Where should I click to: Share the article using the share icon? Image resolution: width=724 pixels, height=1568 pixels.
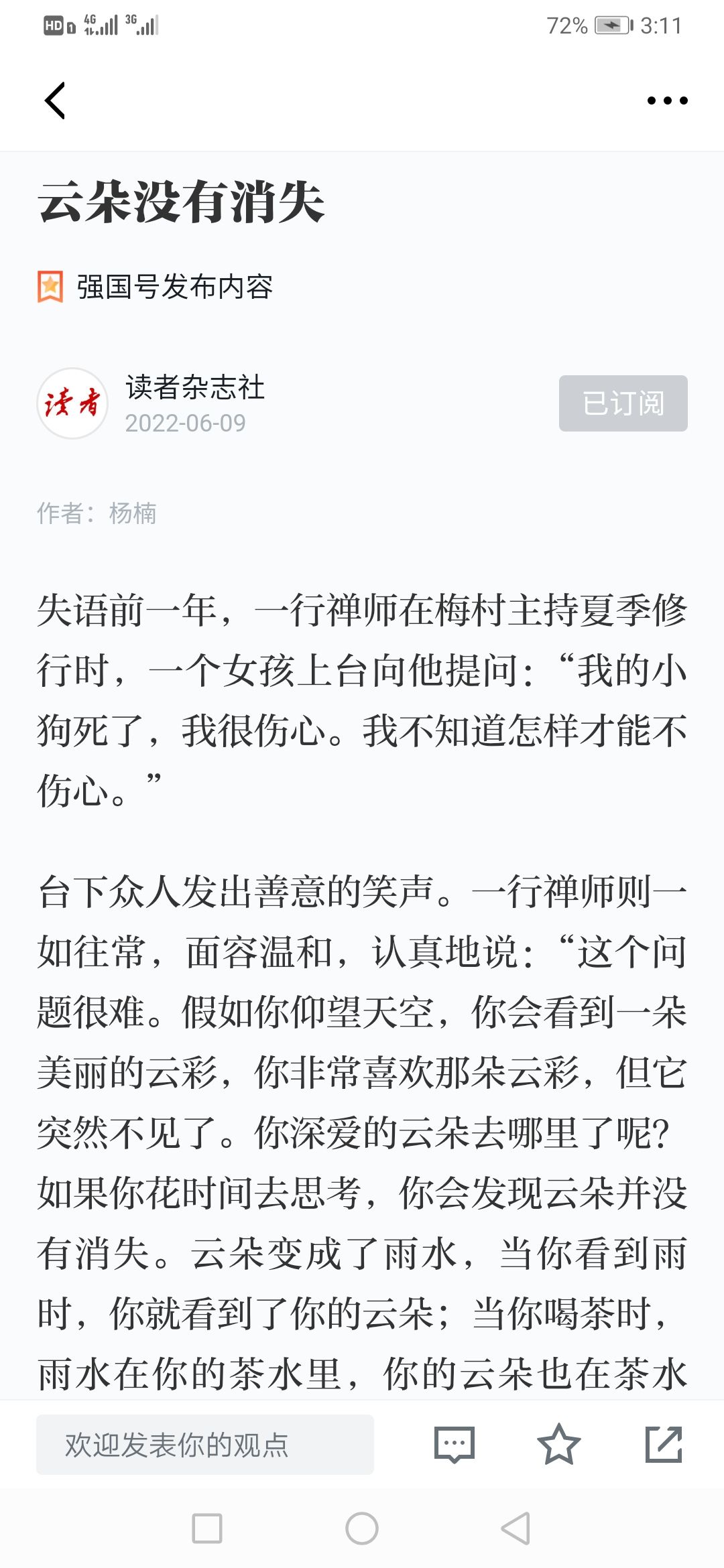click(664, 1445)
